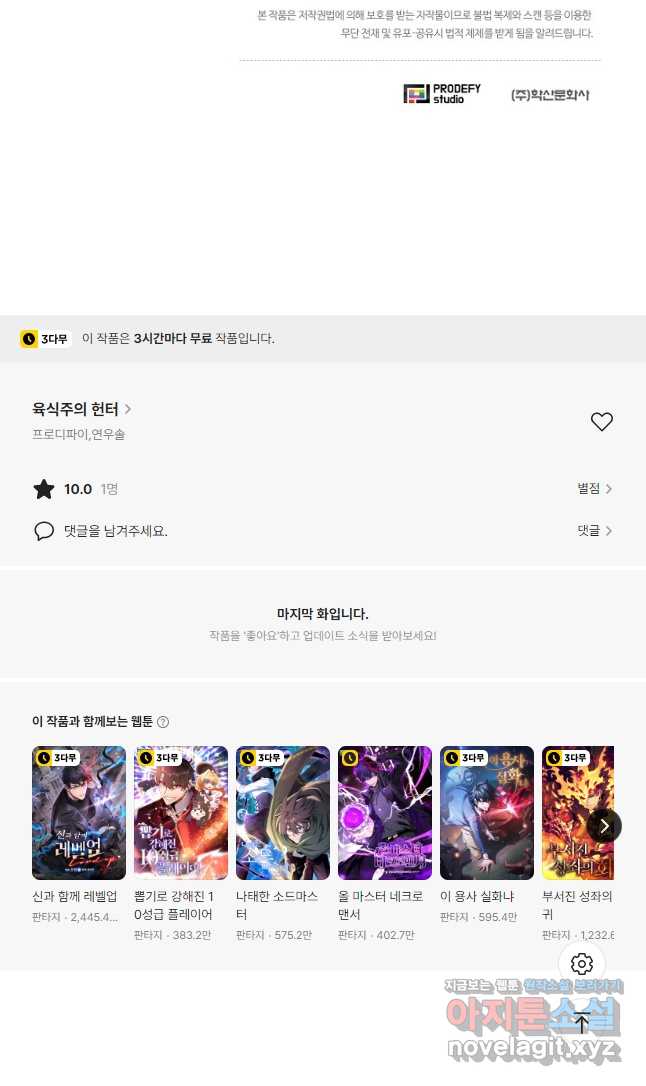Like this series with the heart icon
The width and height of the screenshot is (646, 1086).
[601, 422]
